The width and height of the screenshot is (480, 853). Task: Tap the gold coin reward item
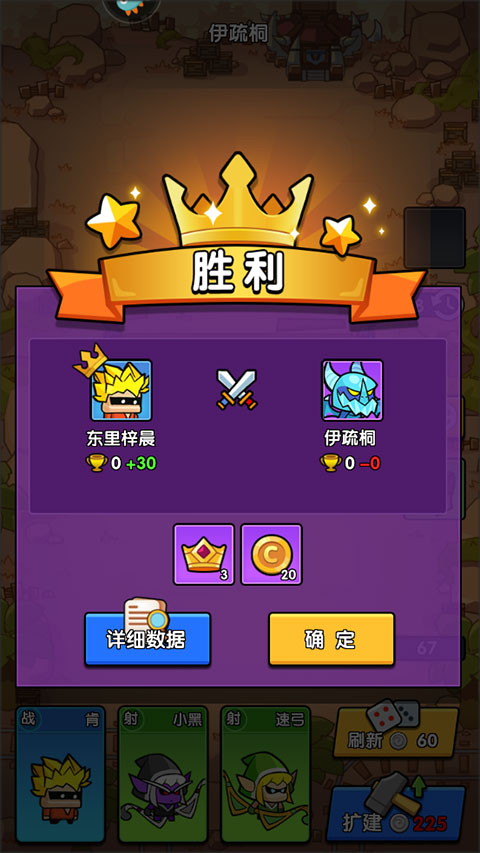coord(272,554)
